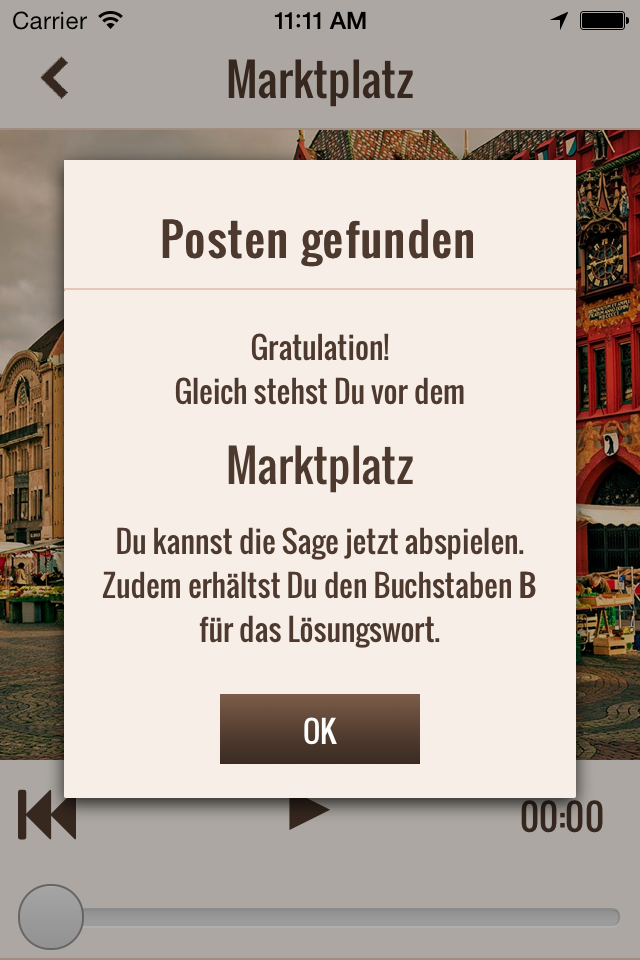Confirm the dialog with OK
Screen dimensions: 640x960
click(320, 729)
